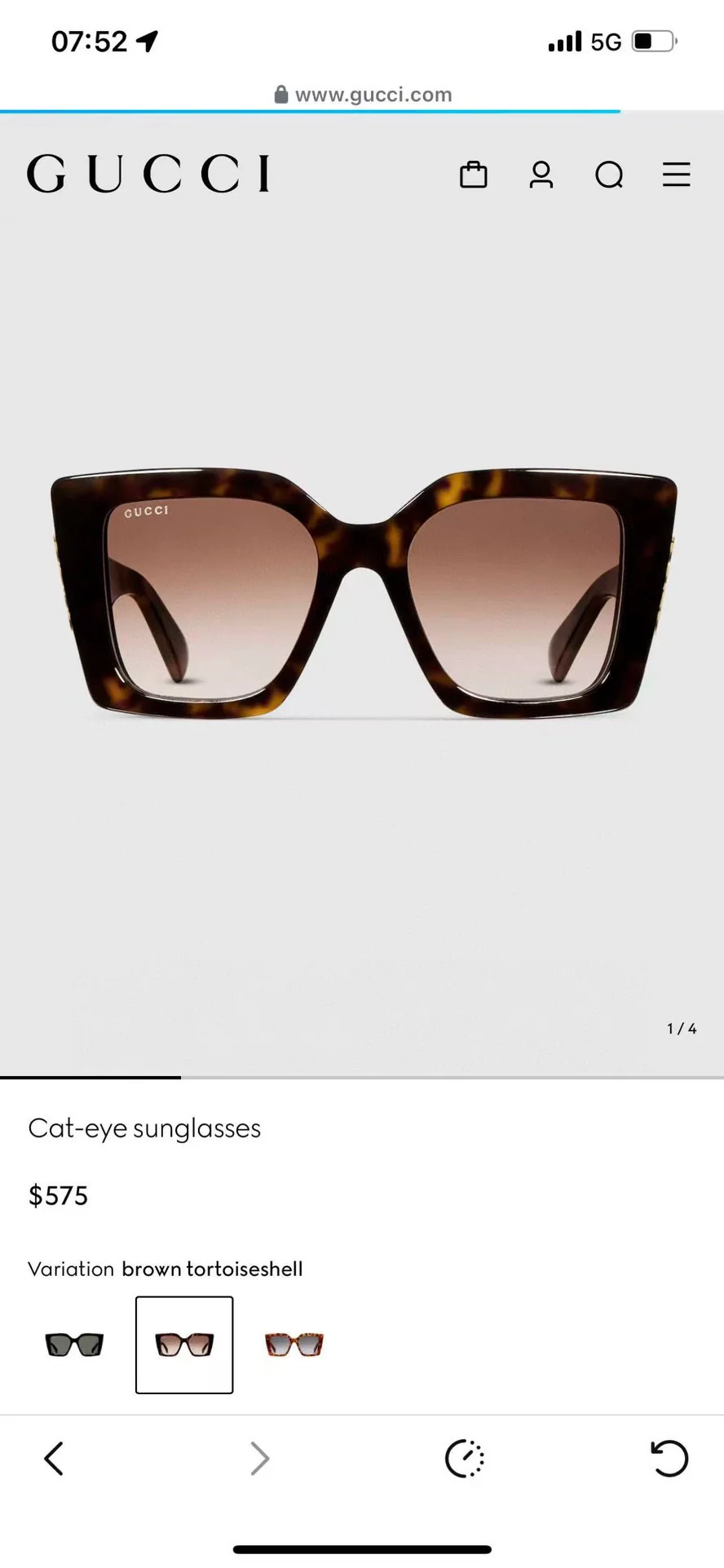Go back to the previous page
724x1568 pixels.
[54, 1459]
